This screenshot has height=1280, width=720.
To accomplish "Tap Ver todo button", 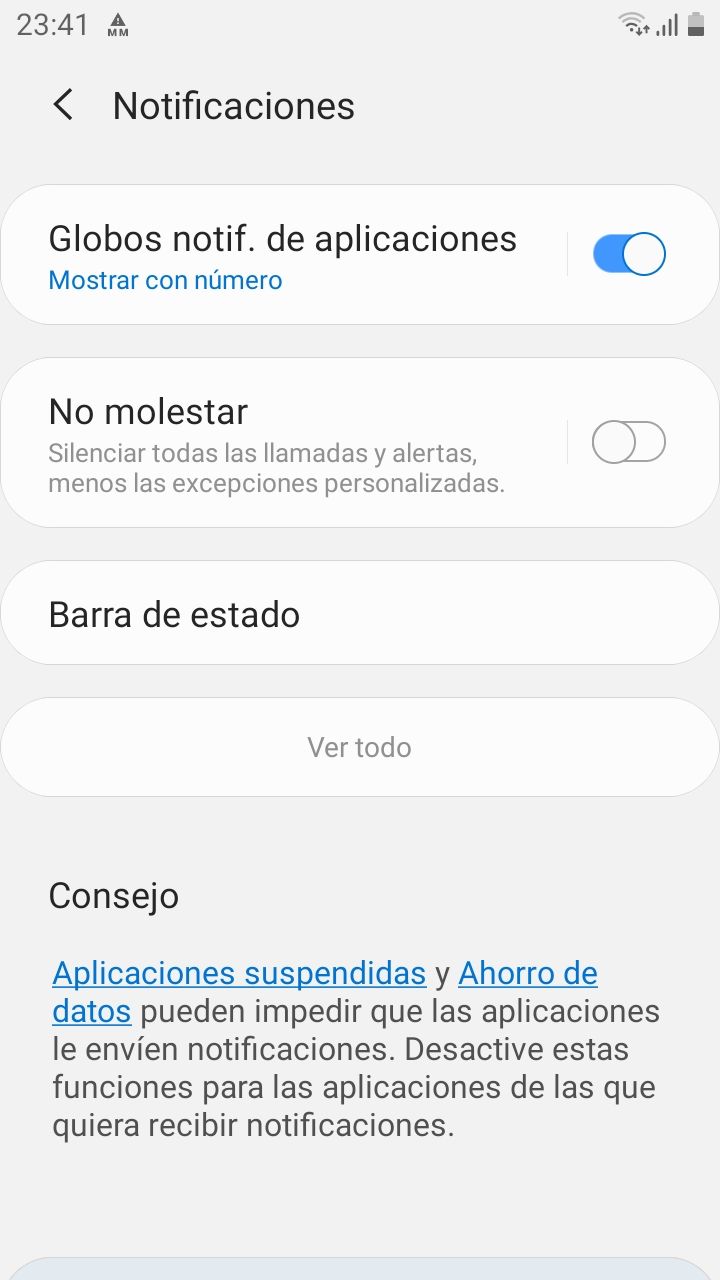I will pos(360,747).
